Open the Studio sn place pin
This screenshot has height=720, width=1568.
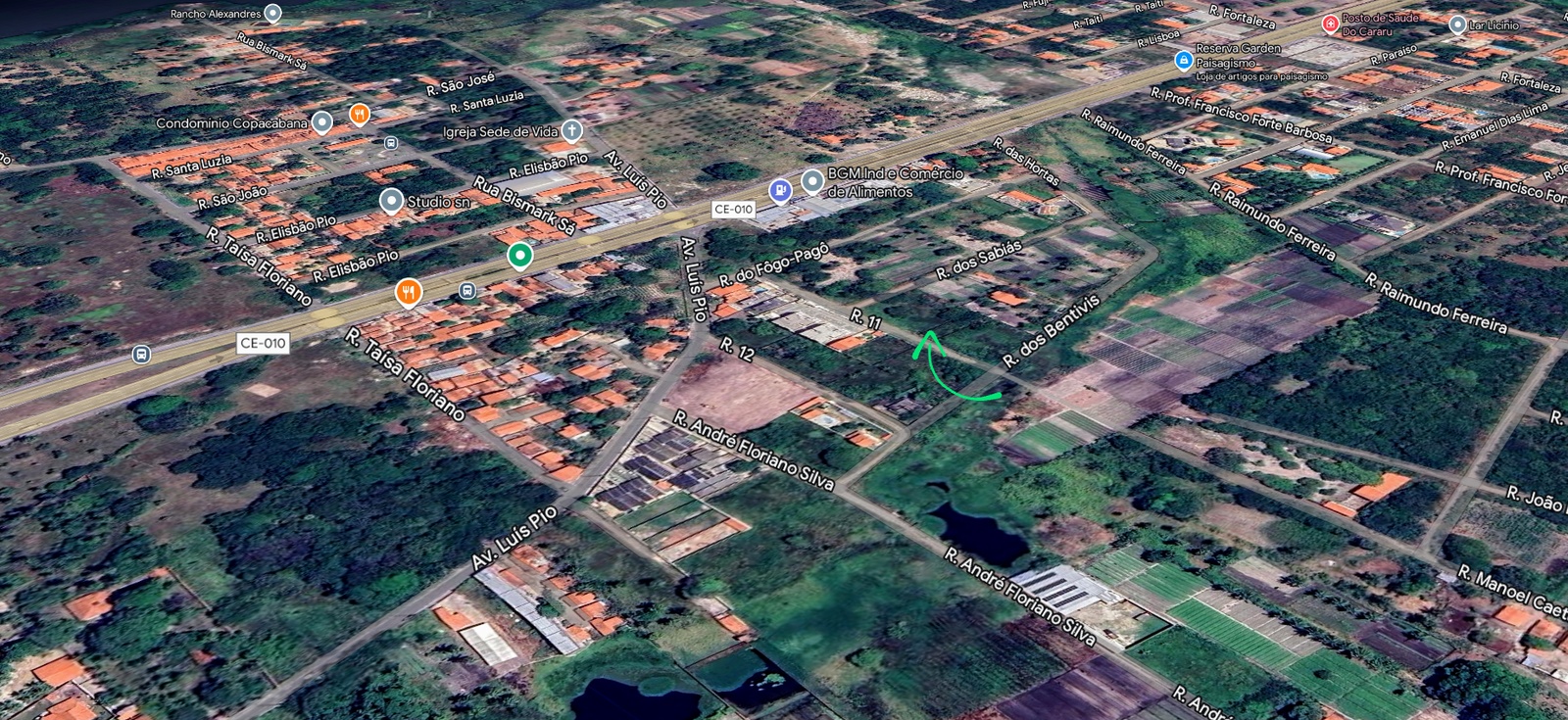[x=391, y=201]
